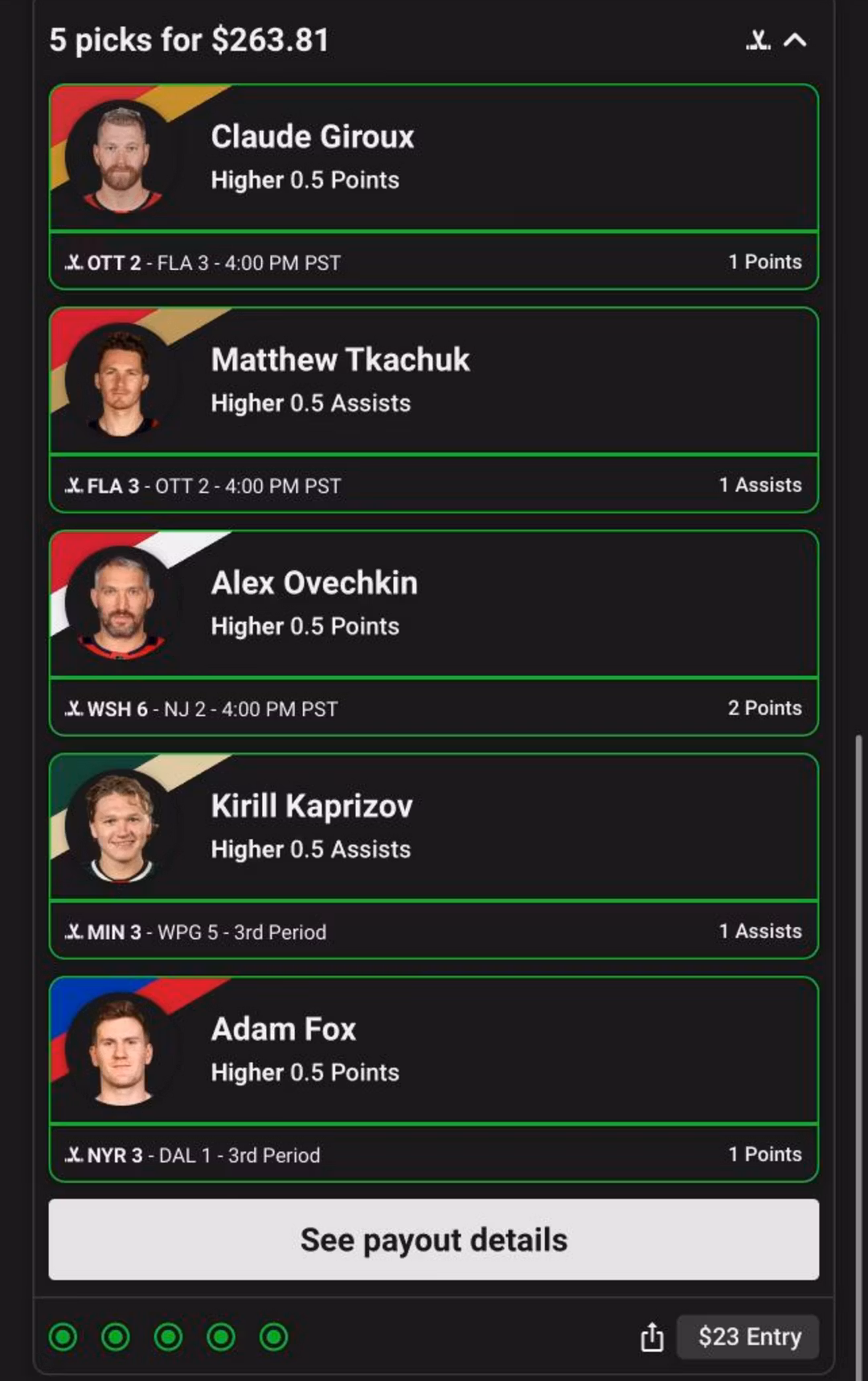Image resolution: width=868 pixels, height=1381 pixels.
Task: Open Adam Fox pick card
Action: (434, 1051)
